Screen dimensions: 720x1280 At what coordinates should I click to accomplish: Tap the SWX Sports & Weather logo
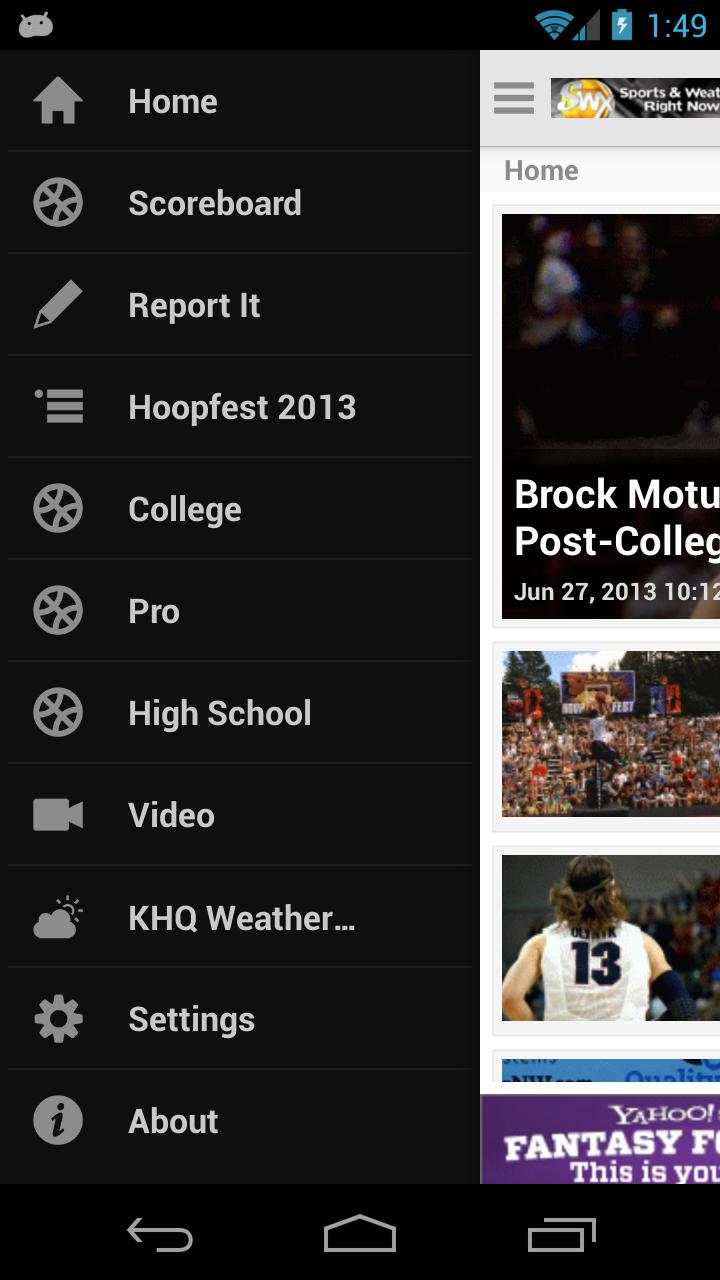pyautogui.click(x=635, y=99)
